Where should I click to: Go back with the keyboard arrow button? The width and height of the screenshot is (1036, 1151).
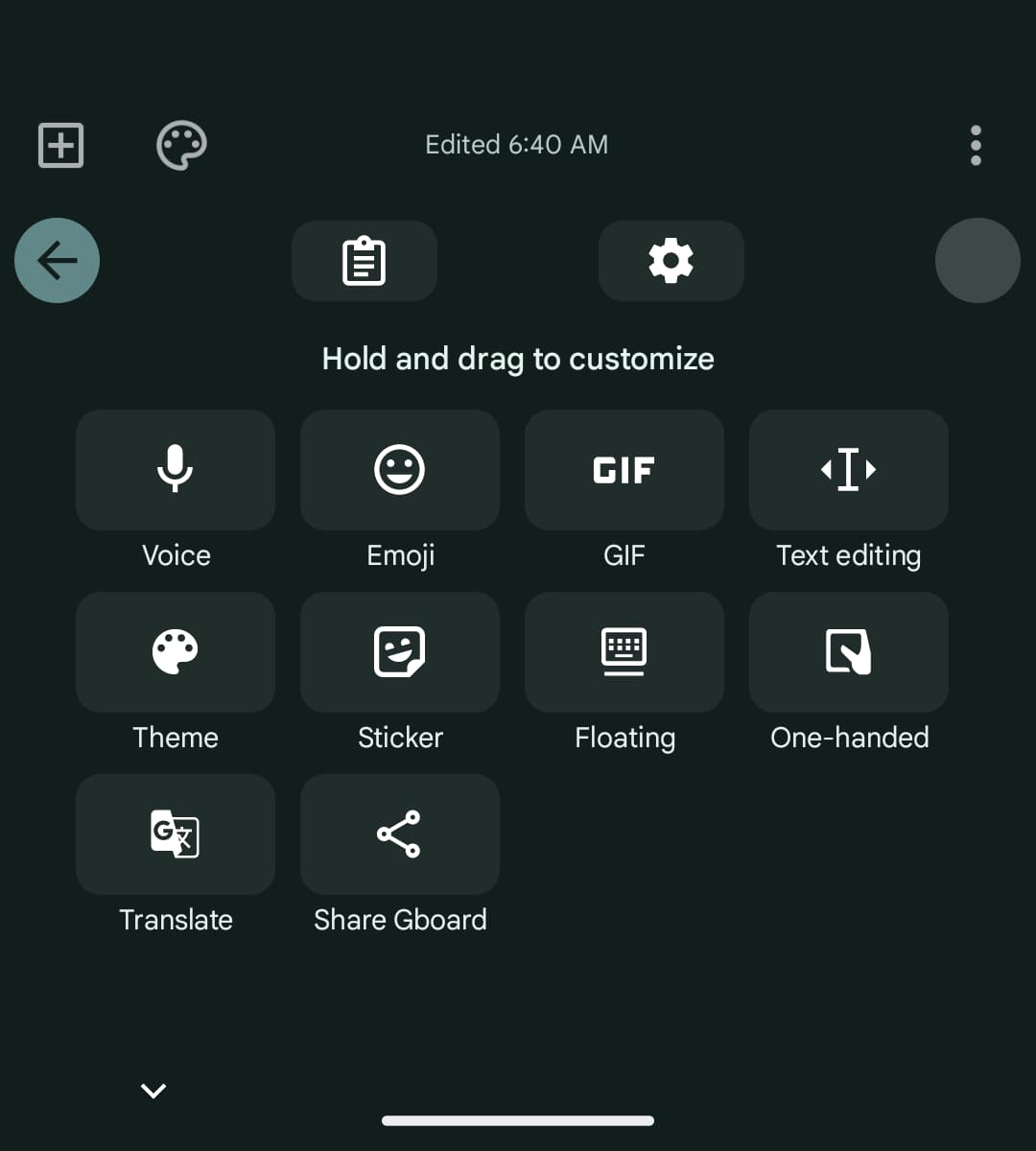click(57, 260)
